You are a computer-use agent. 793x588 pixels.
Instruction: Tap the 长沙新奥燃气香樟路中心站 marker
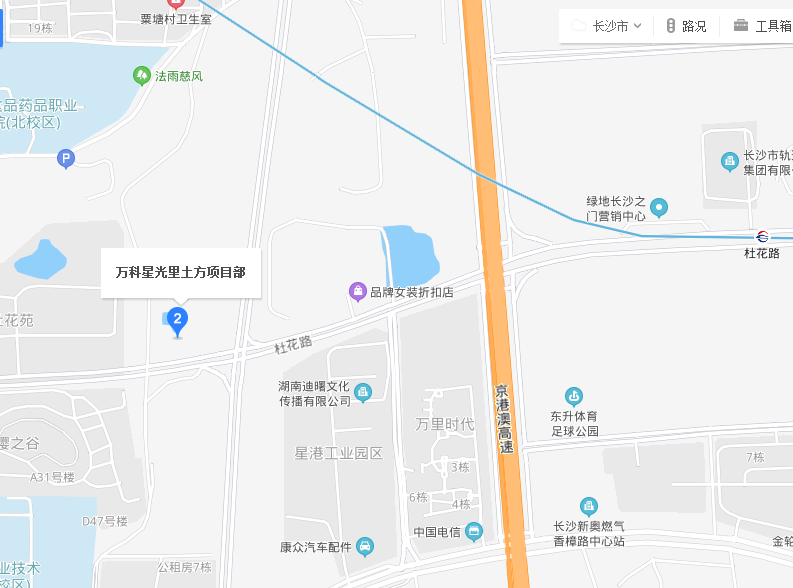point(589,507)
